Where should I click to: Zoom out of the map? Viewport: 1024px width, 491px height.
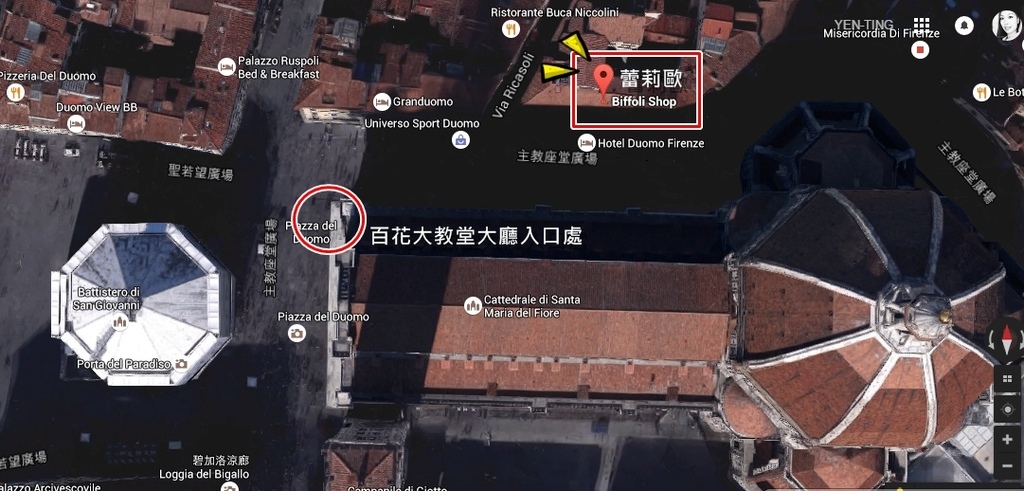1007,468
